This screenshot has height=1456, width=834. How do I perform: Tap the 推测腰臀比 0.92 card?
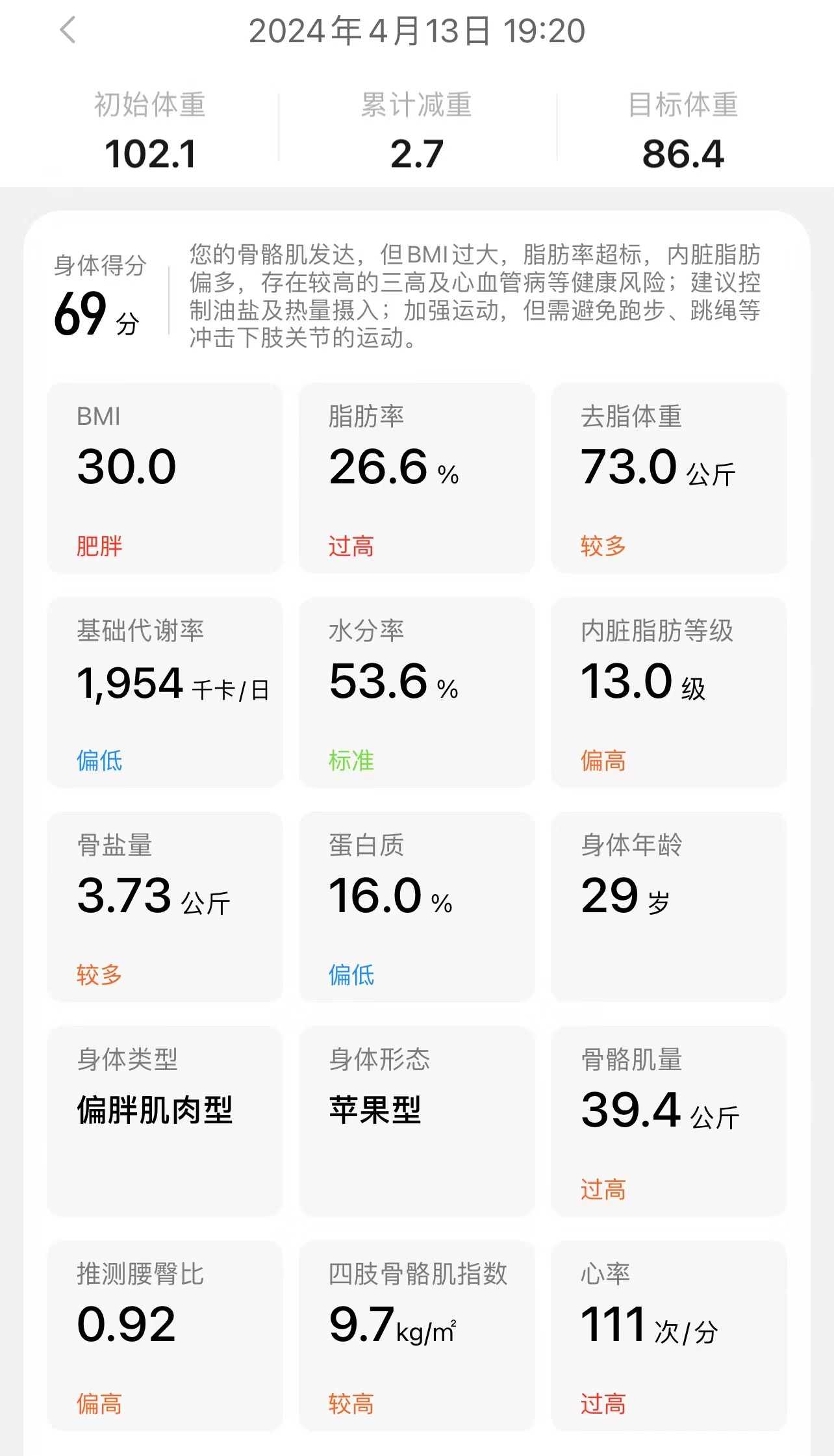click(x=165, y=1336)
